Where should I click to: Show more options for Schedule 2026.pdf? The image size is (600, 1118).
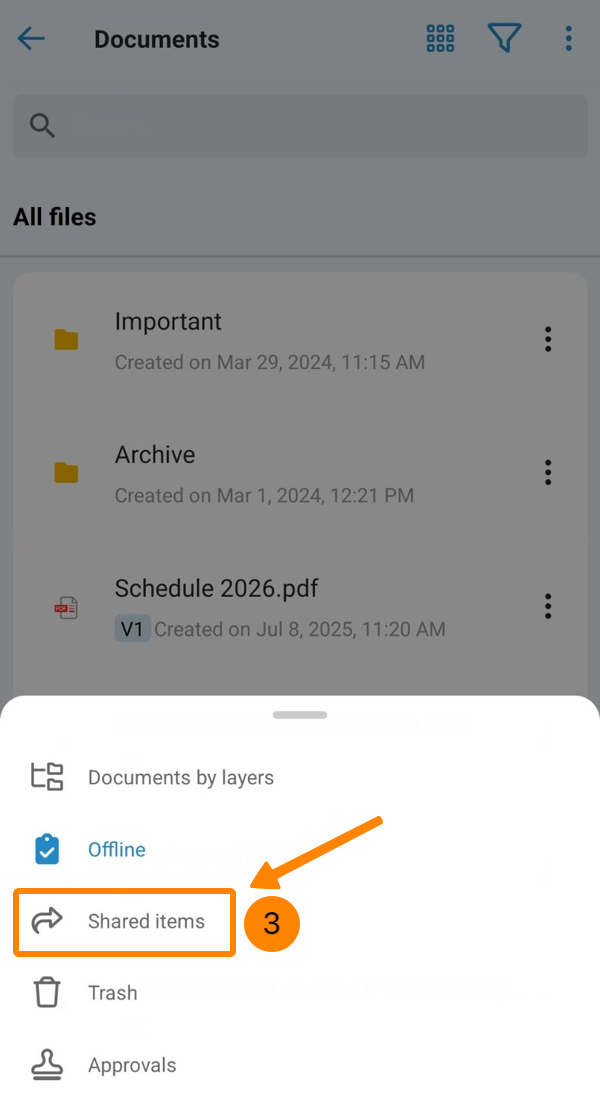pos(548,606)
